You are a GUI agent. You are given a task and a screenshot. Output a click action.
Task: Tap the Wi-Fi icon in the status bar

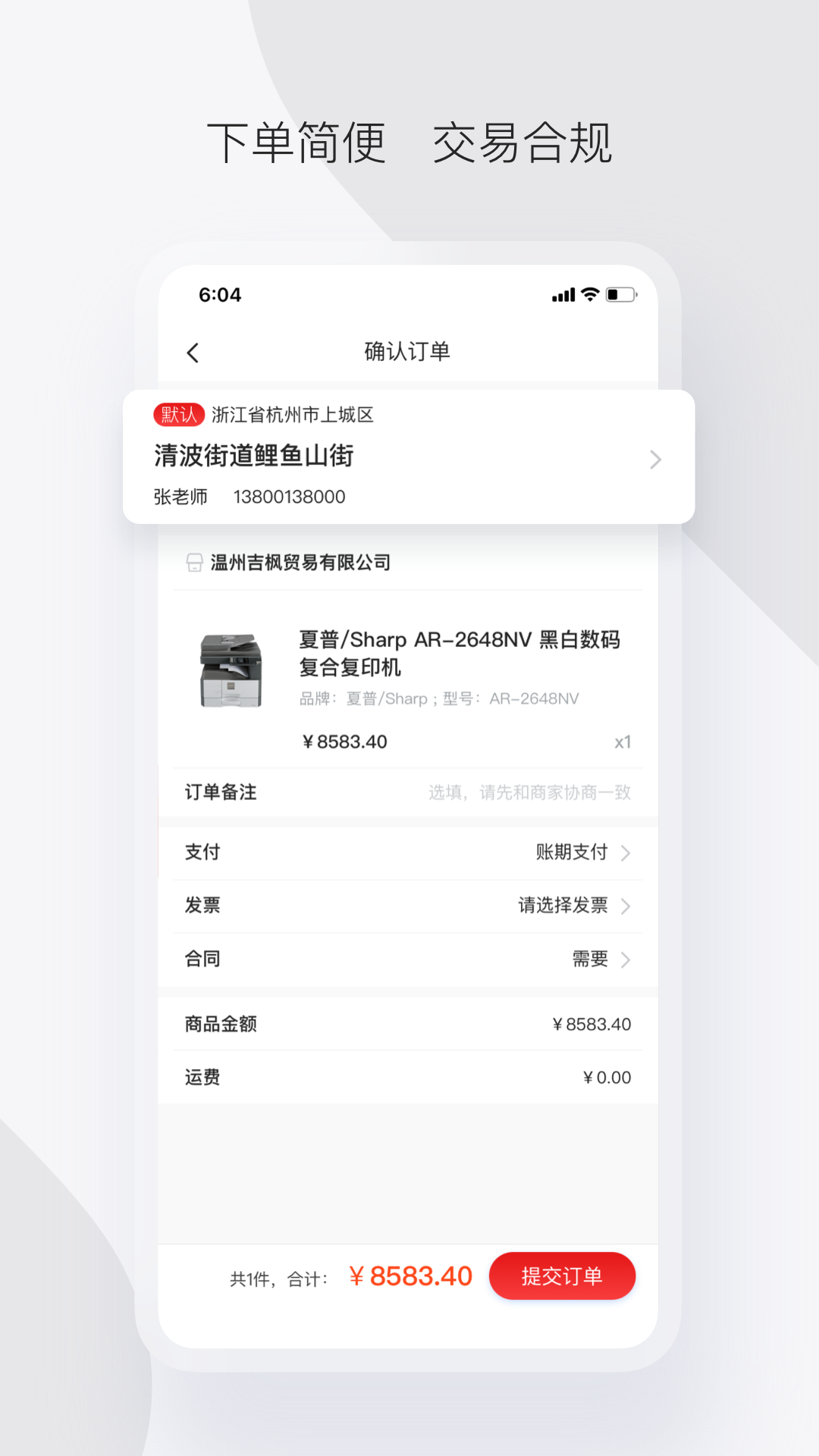coord(588,294)
